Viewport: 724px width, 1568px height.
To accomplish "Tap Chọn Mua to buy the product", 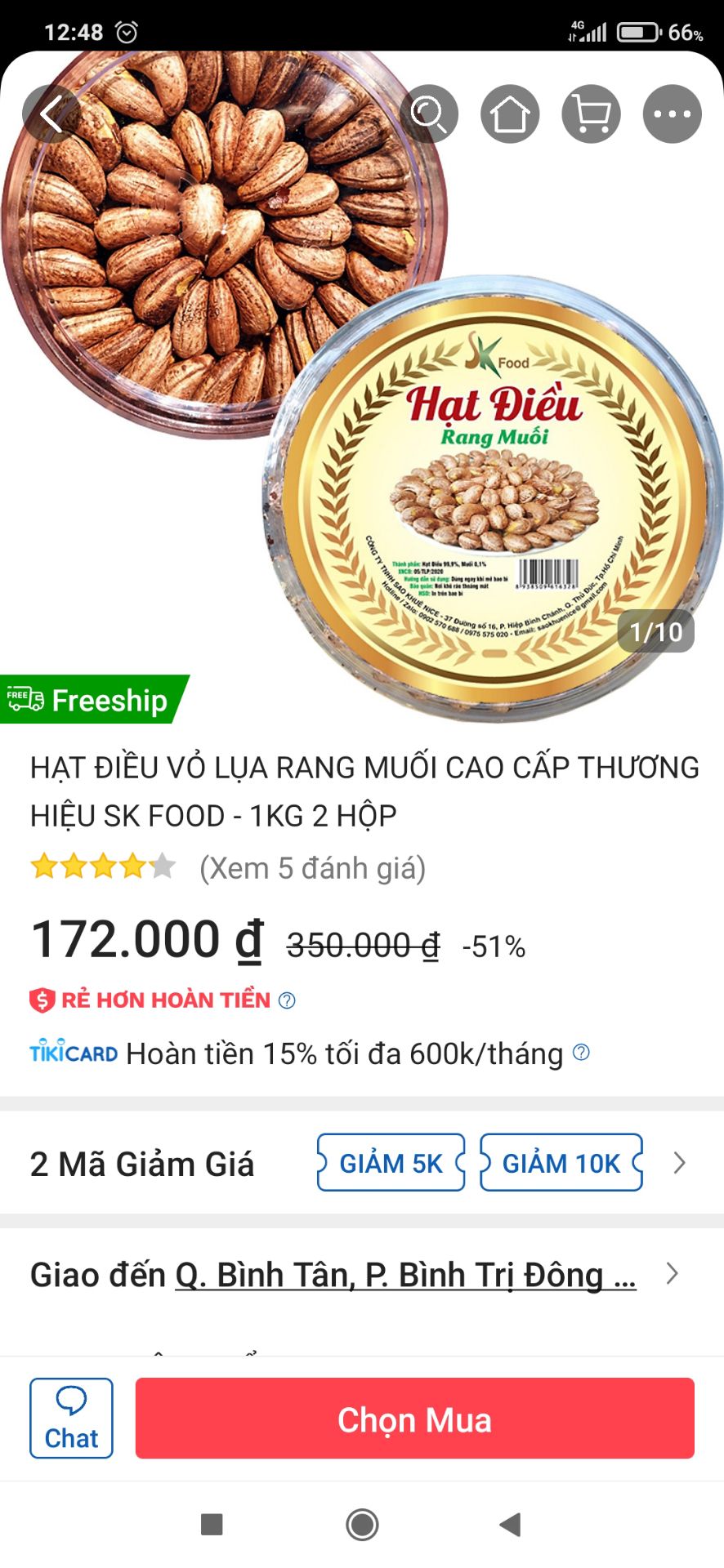I will (x=415, y=1417).
